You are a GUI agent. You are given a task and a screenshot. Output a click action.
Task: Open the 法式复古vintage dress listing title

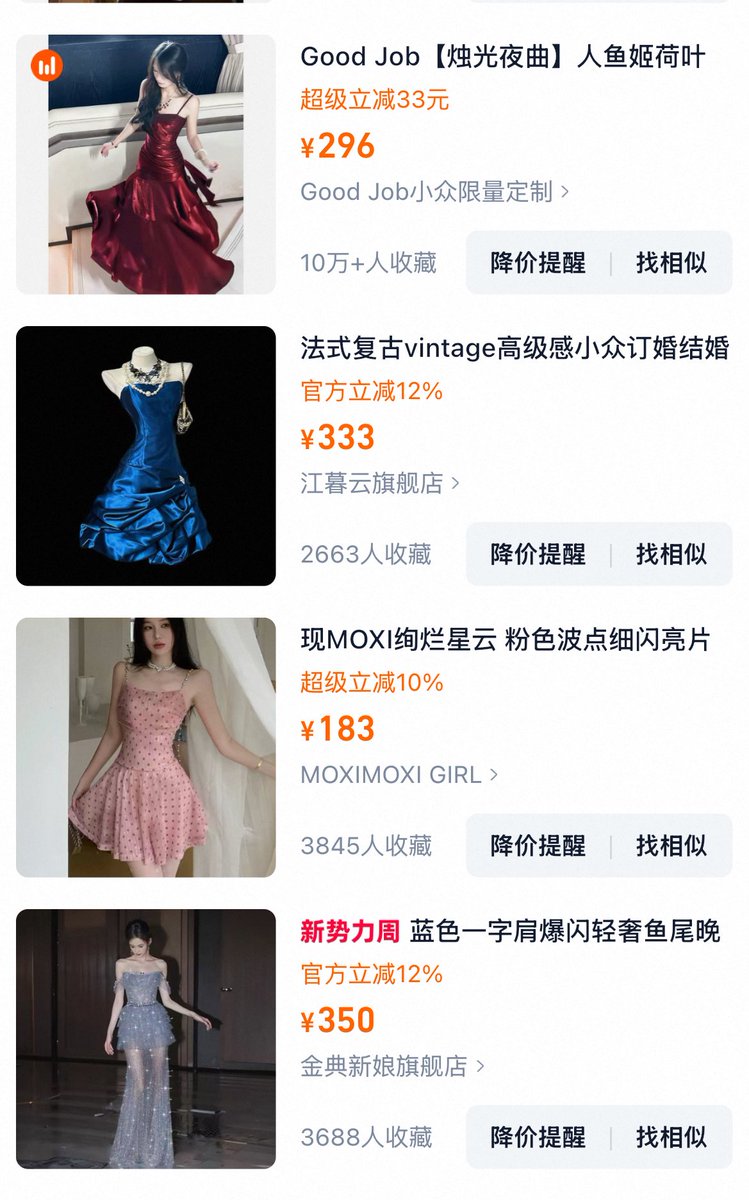click(515, 348)
